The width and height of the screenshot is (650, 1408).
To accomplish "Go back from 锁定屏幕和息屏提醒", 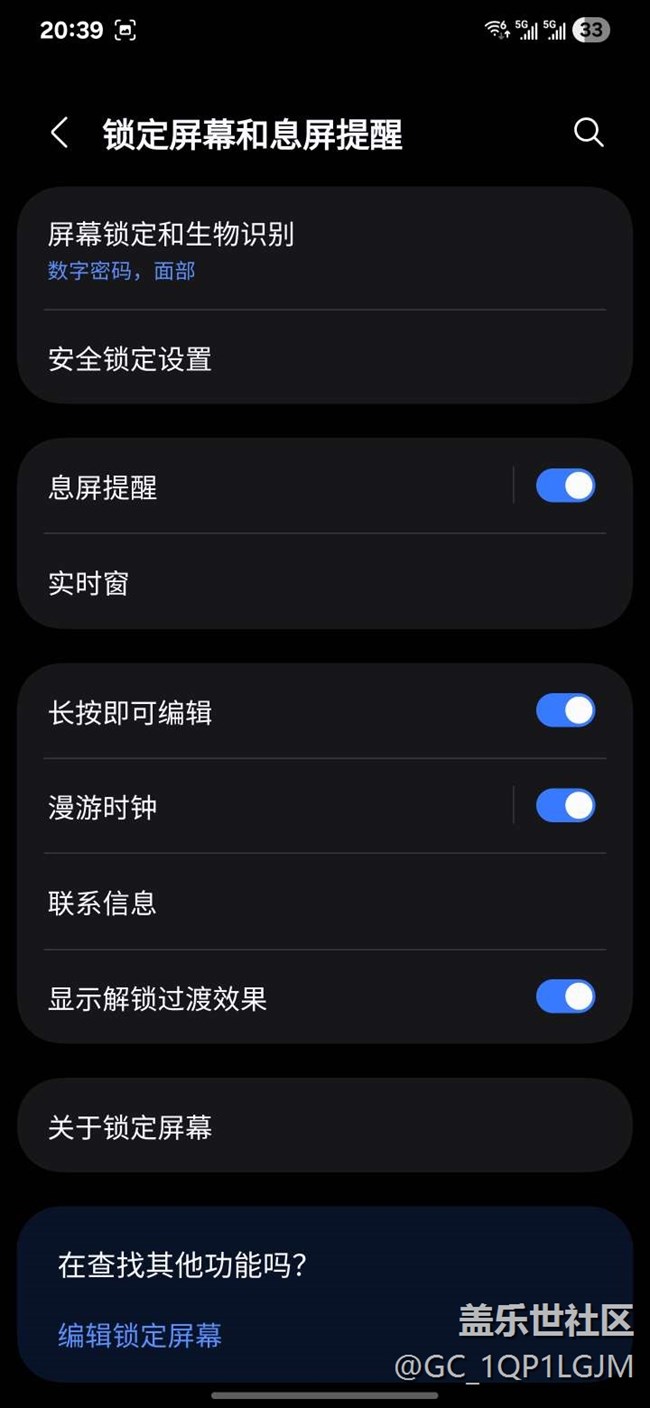I will pos(60,133).
